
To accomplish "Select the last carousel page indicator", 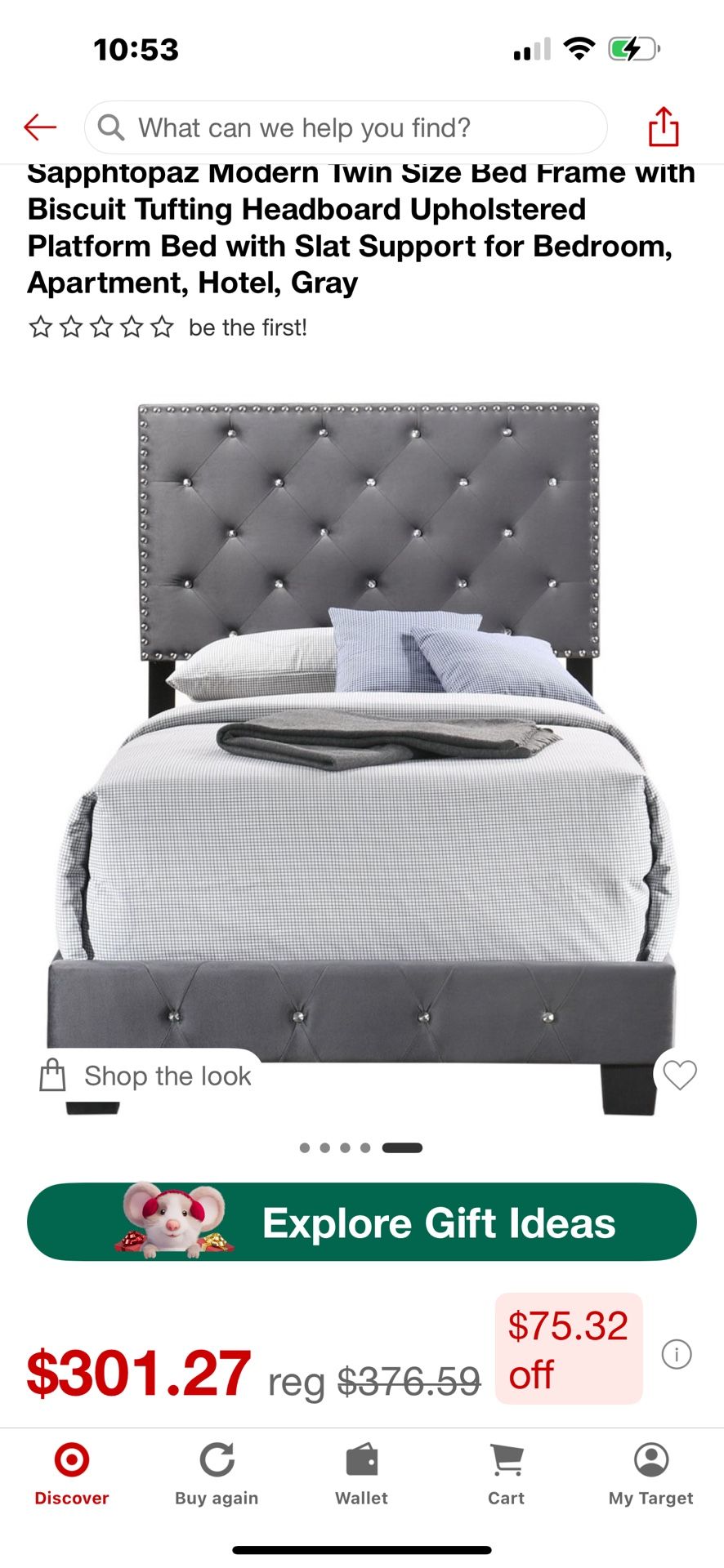I will click(400, 1146).
